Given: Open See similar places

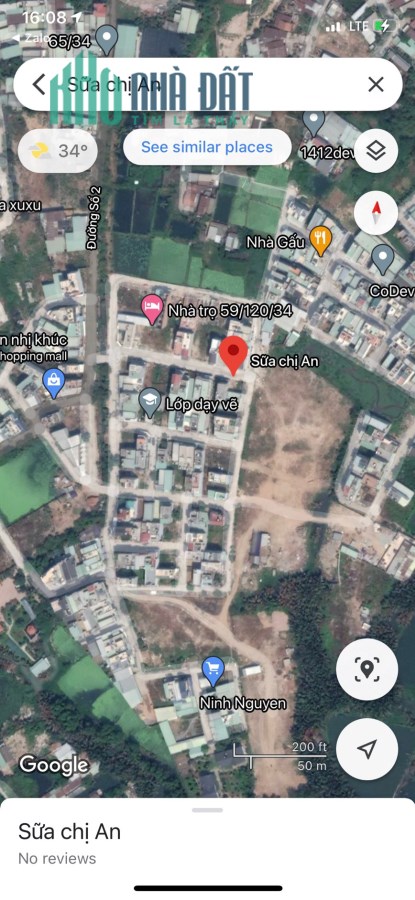Looking at the screenshot, I should (x=207, y=147).
